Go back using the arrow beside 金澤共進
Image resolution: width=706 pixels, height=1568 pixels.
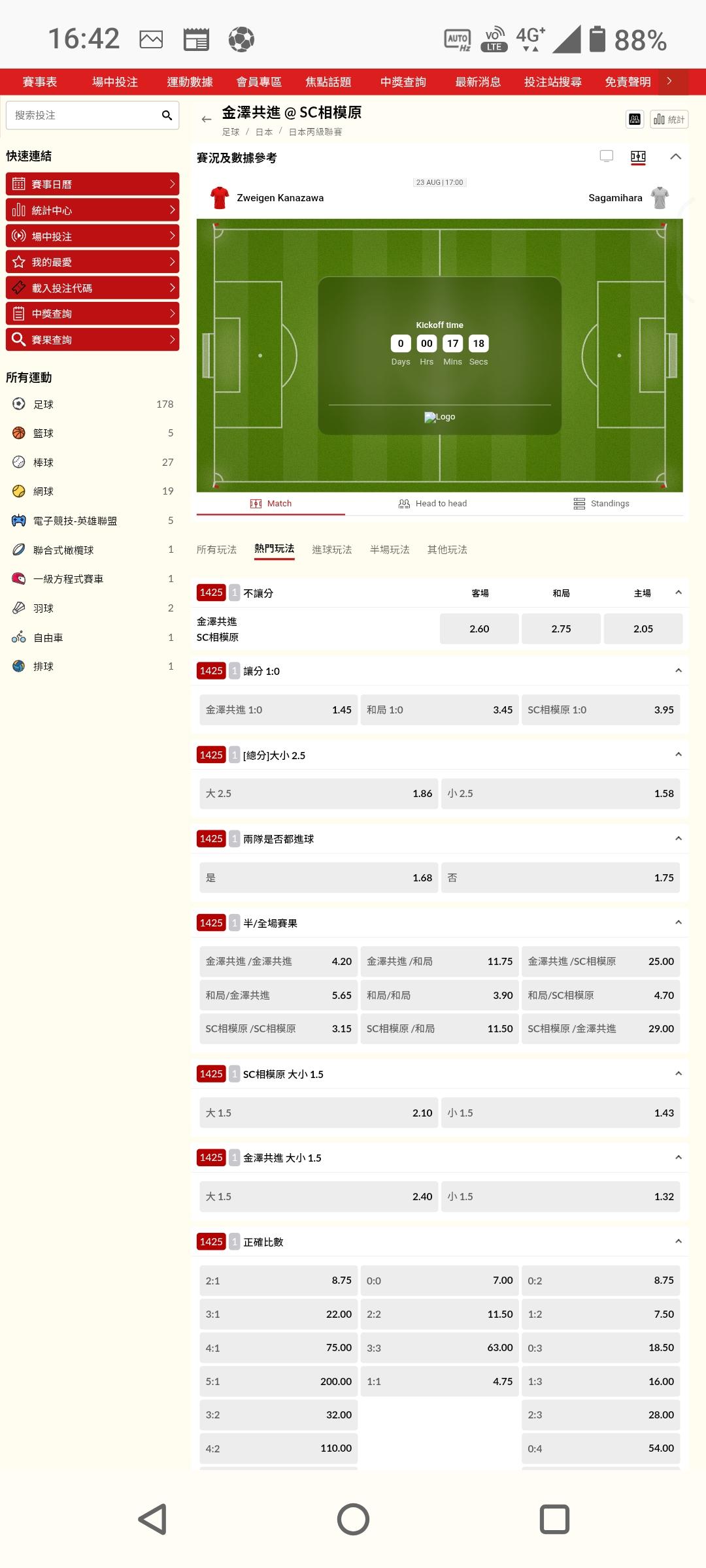coord(207,119)
